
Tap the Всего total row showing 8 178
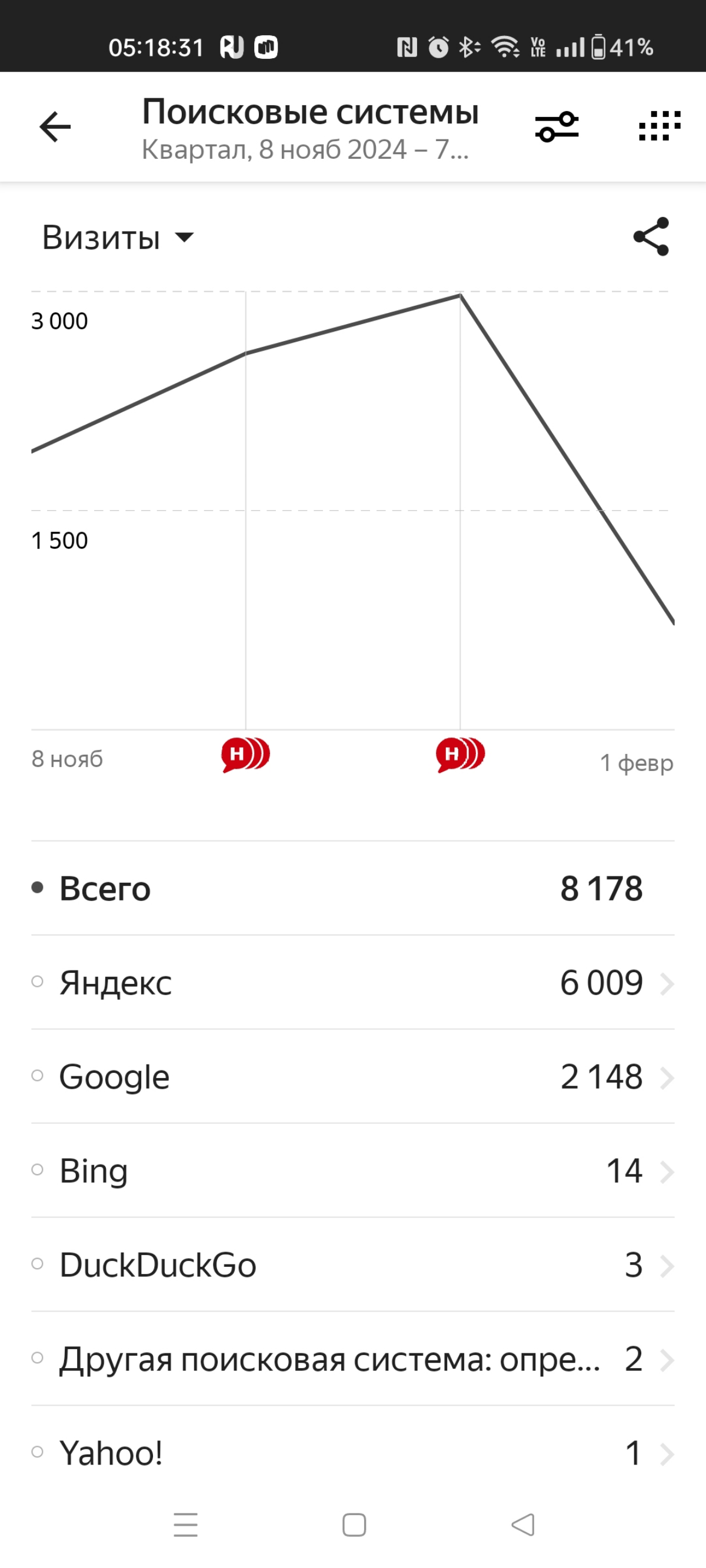point(354,888)
